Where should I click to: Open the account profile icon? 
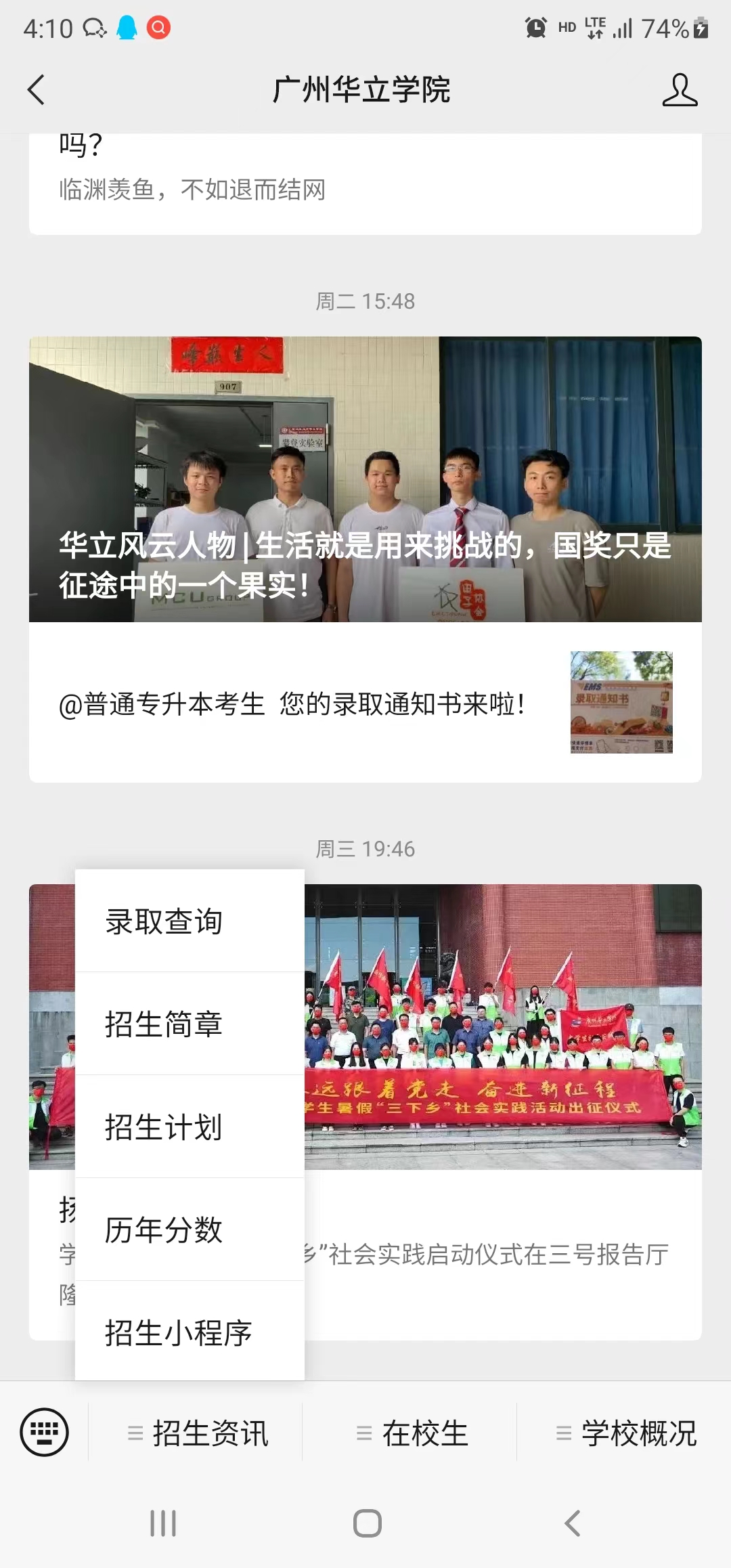(679, 90)
